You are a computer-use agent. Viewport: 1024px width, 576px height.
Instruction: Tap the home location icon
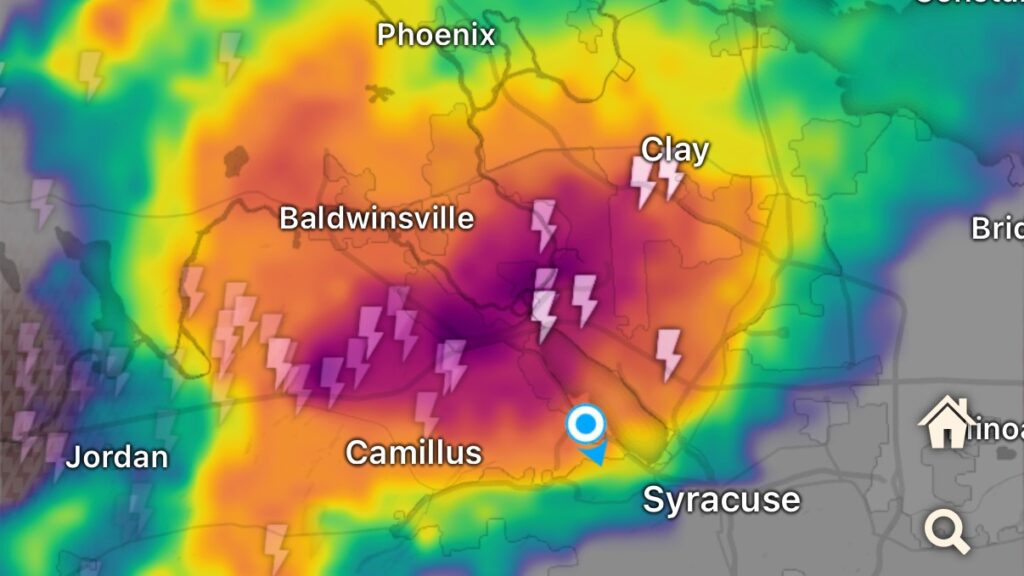[x=945, y=423]
